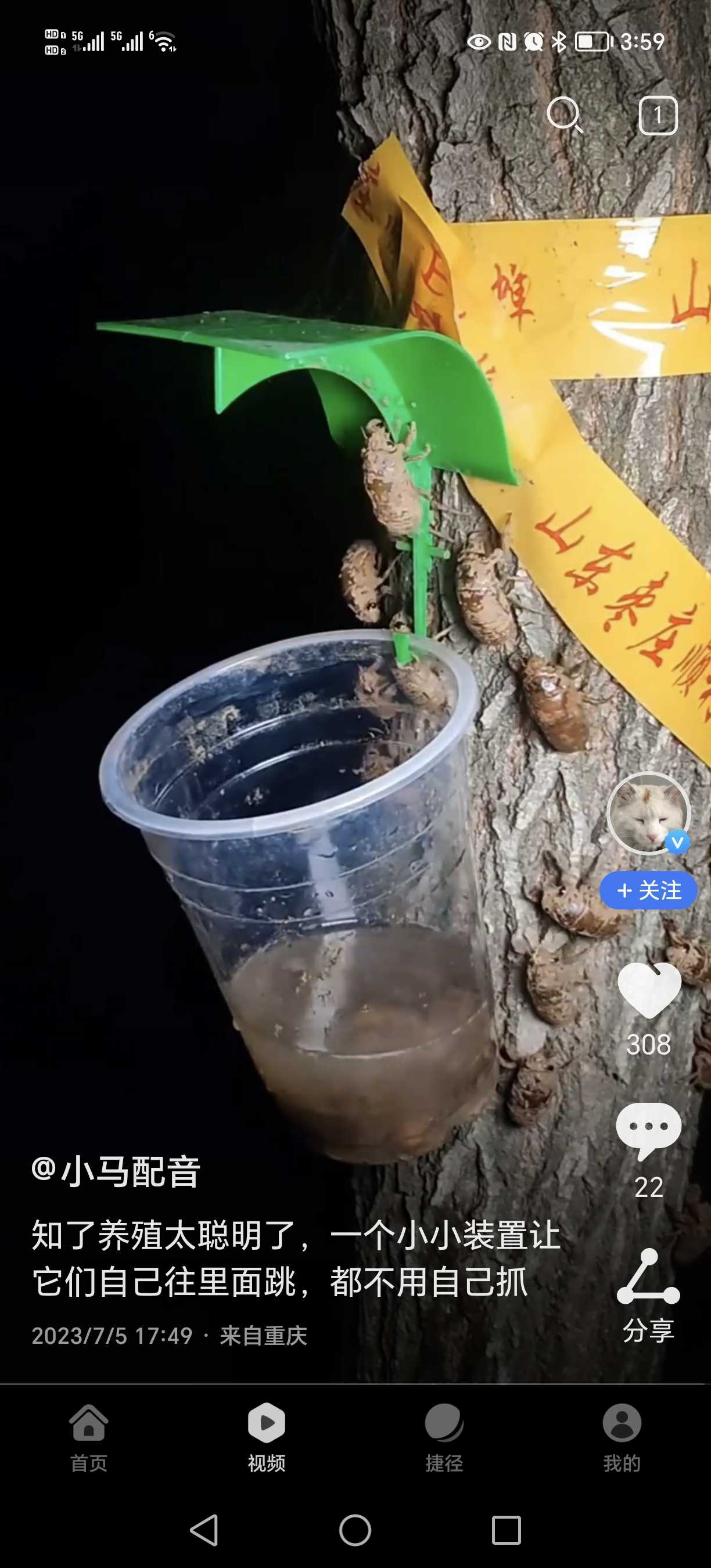Image resolution: width=711 pixels, height=1568 pixels.
Task: Go to the 捷径 tab
Action: pyautogui.click(x=444, y=1438)
